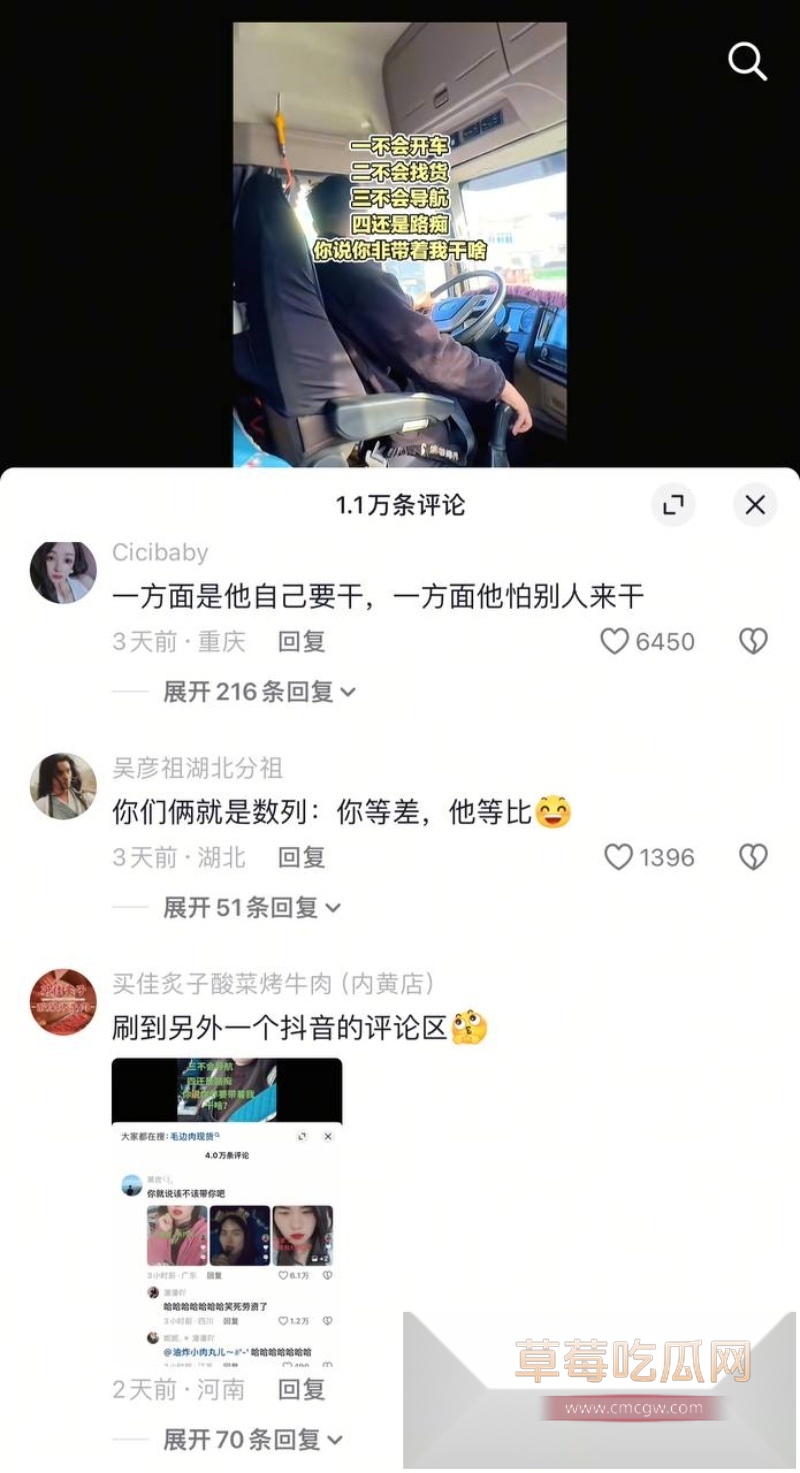Open the 买佳炙子酸菜烤牛肉 store avatar

[62, 1004]
